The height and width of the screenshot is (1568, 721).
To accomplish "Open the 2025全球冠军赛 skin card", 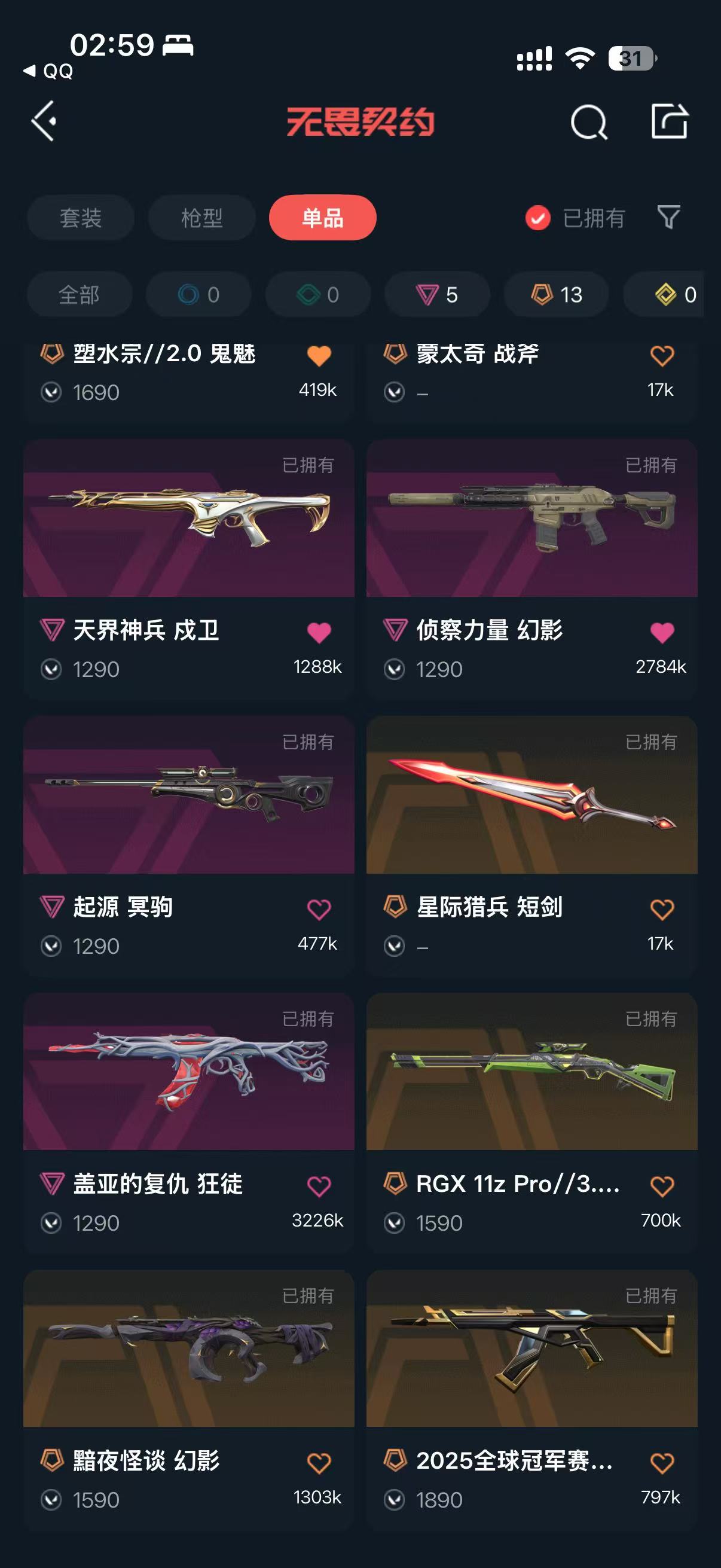I will pos(531,1399).
